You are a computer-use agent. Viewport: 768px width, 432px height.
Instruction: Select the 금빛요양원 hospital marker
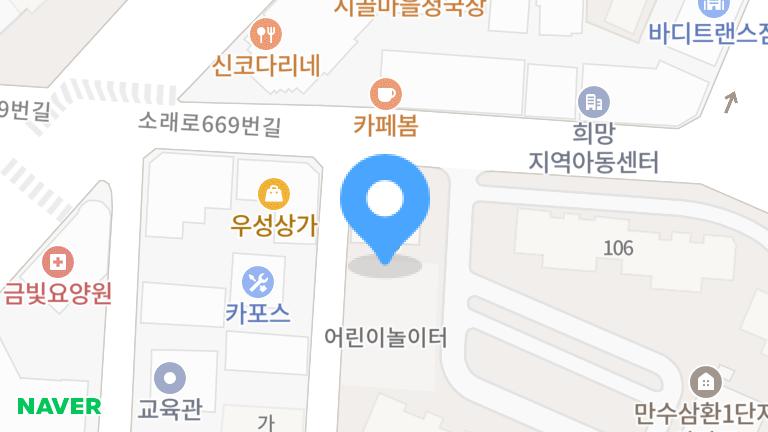pyautogui.click(x=58, y=263)
